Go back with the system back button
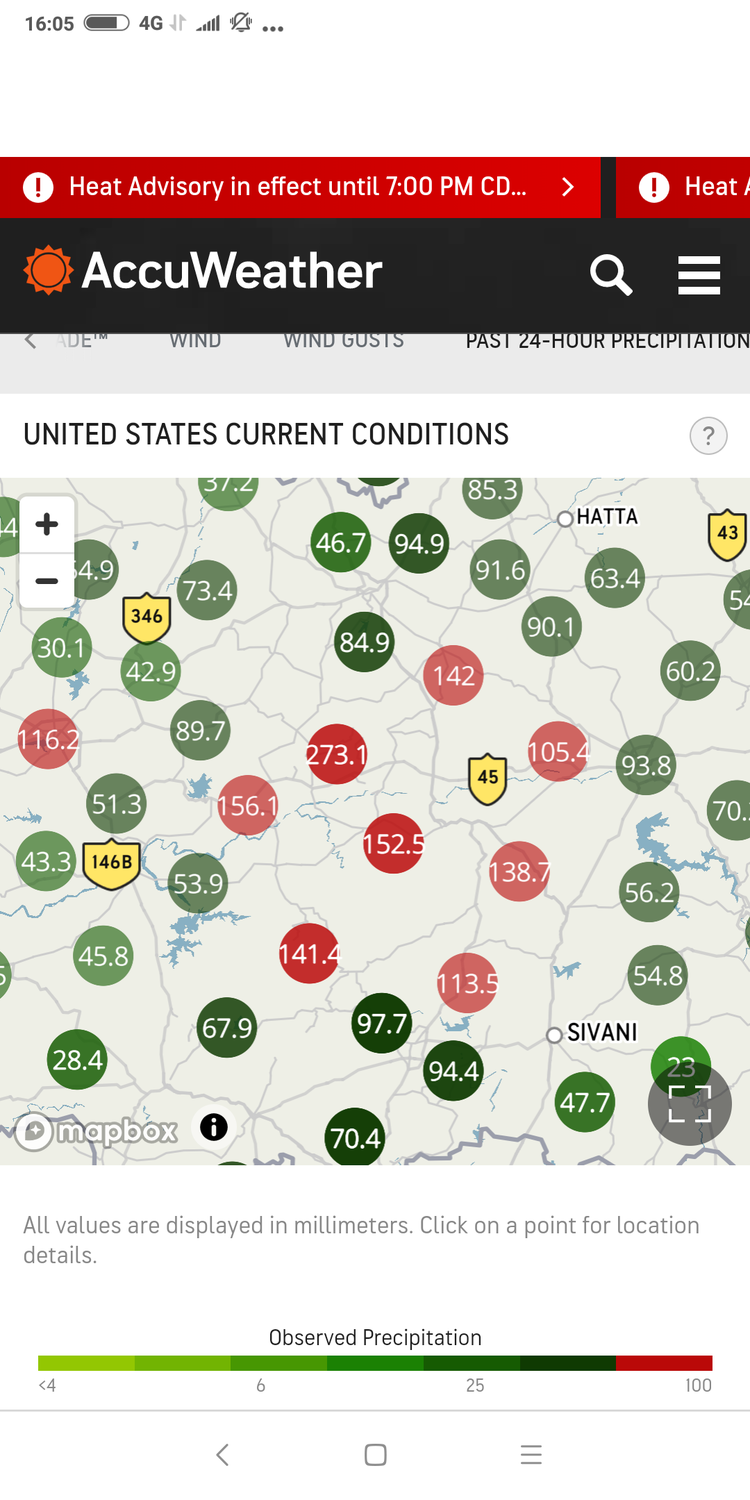Image resolution: width=750 pixels, height=1500 pixels. 222,1455
